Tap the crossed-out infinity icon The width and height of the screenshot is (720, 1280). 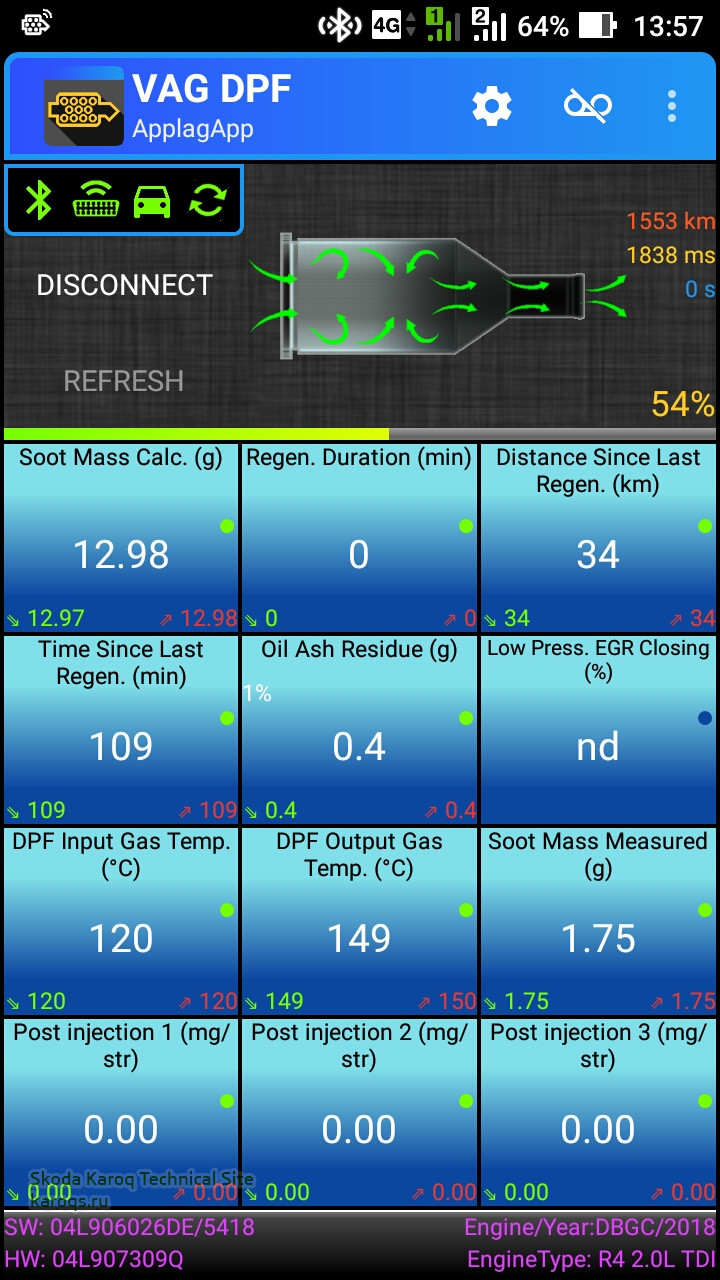coord(587,106)
